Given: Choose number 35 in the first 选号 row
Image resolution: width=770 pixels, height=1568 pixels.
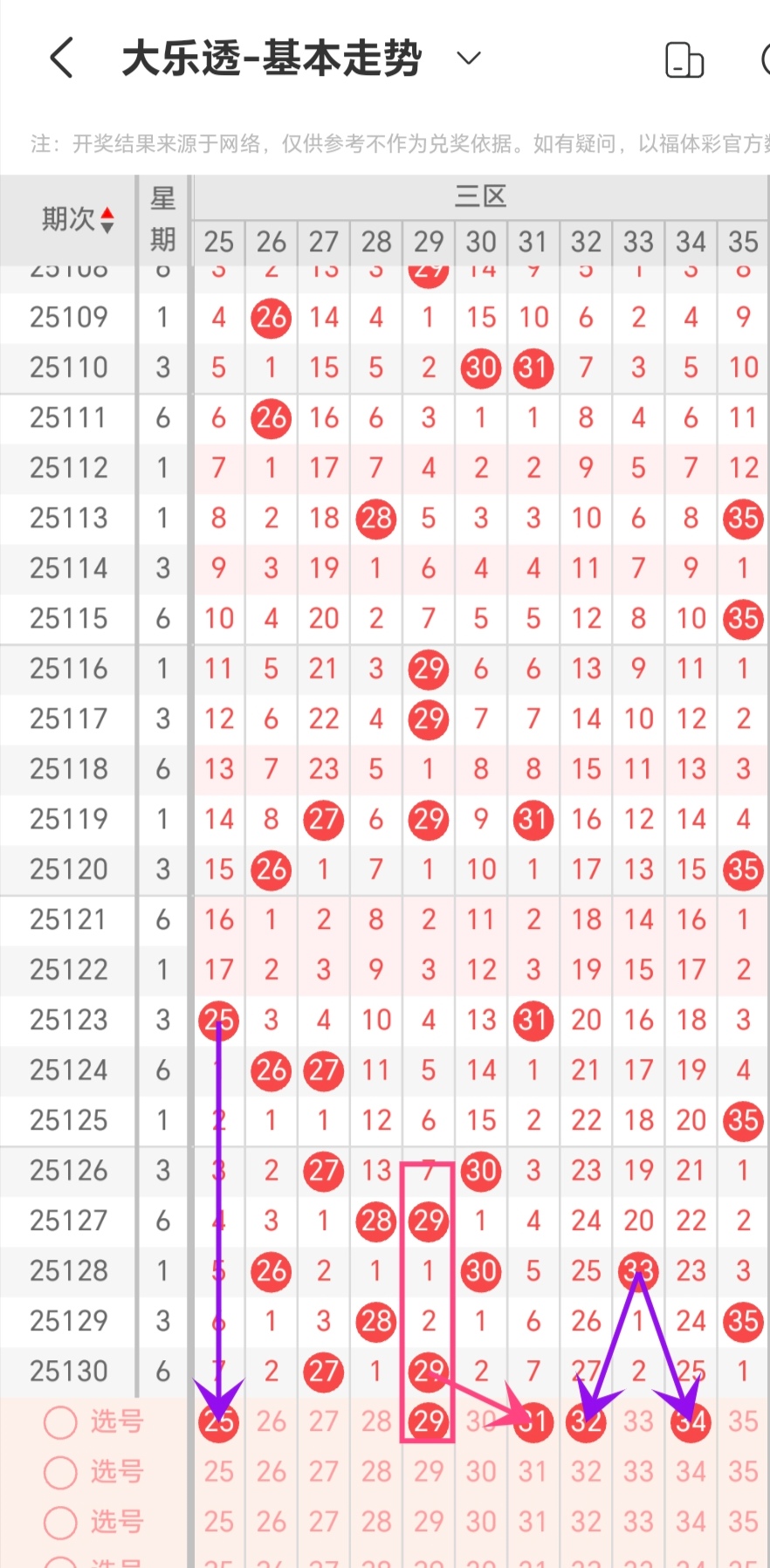Looking at the screenshot, I should [x=743, y=1422].
